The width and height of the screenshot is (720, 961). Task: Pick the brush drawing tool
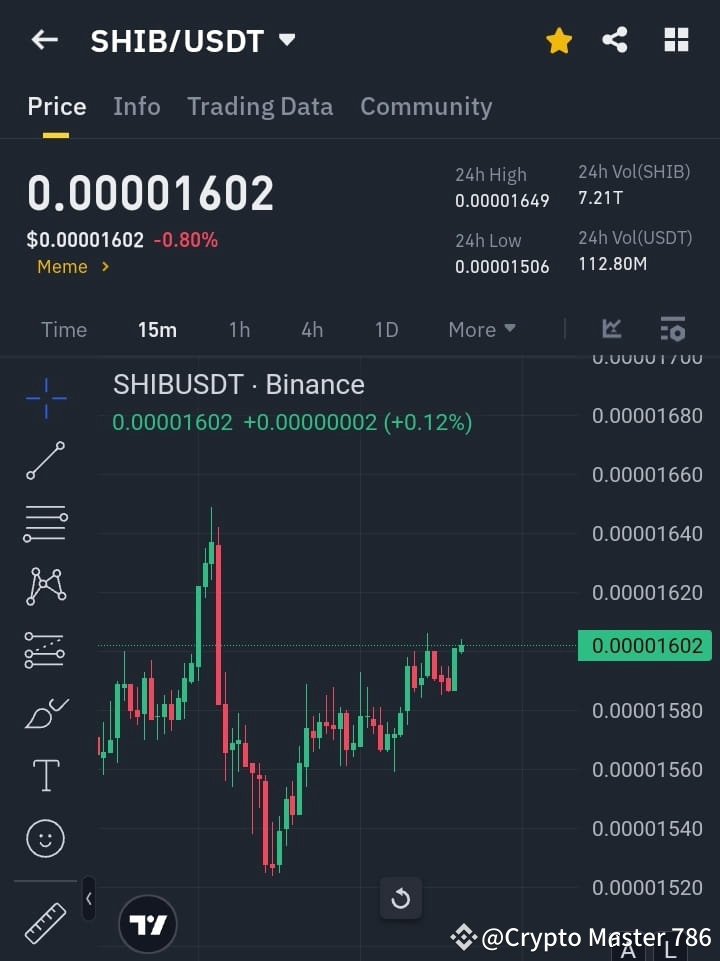(45, 713)
